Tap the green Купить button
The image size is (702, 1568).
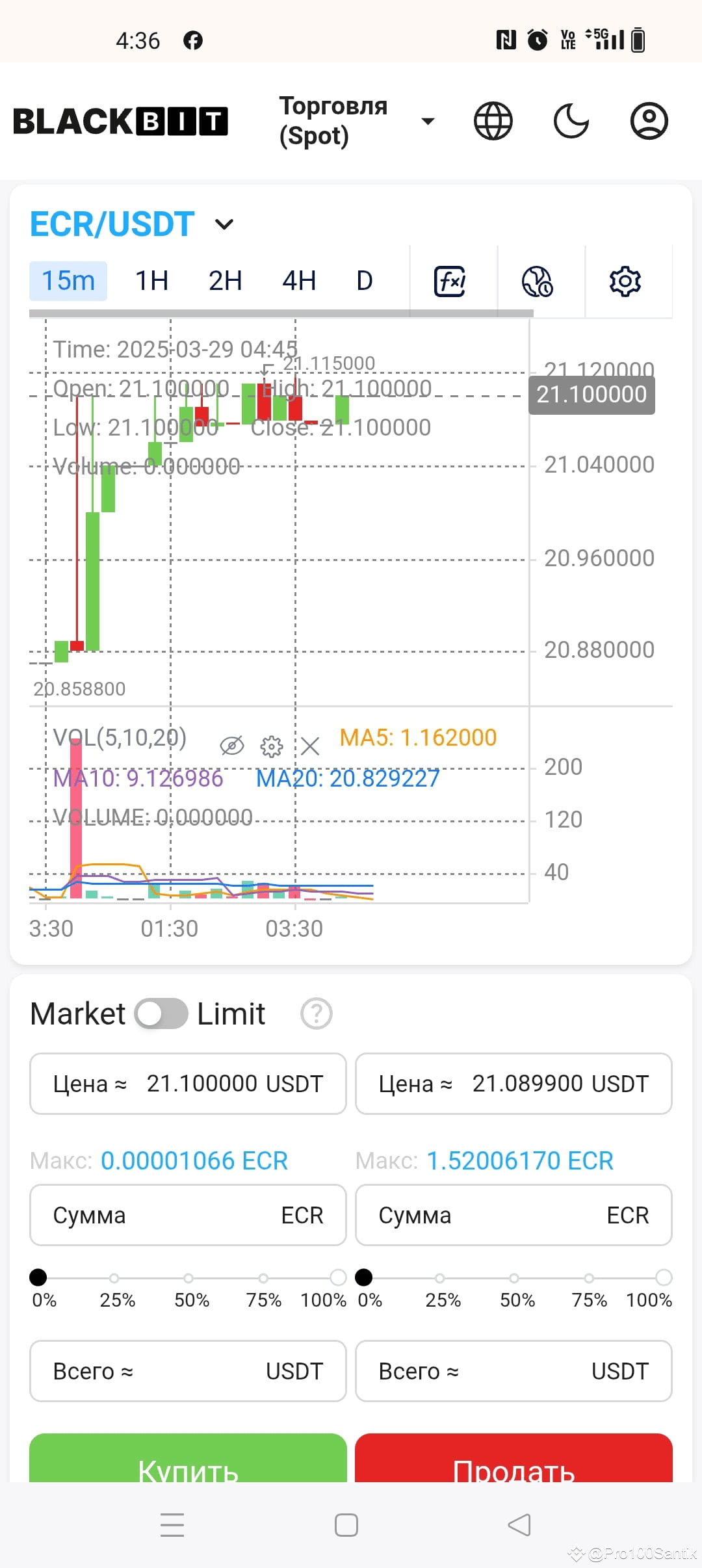(x=188, y=1458)
